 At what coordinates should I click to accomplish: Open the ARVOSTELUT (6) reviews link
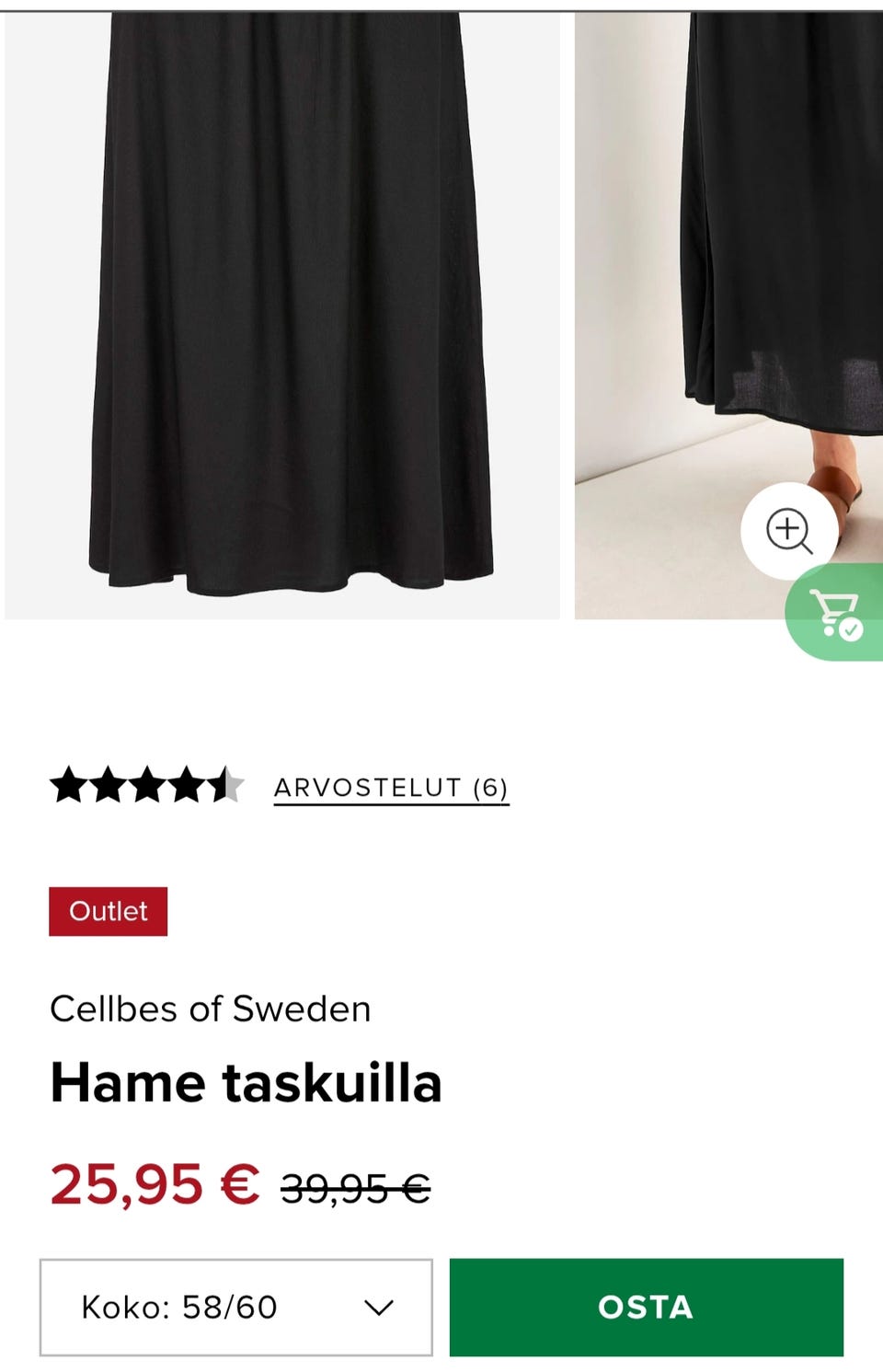[391, 787]
